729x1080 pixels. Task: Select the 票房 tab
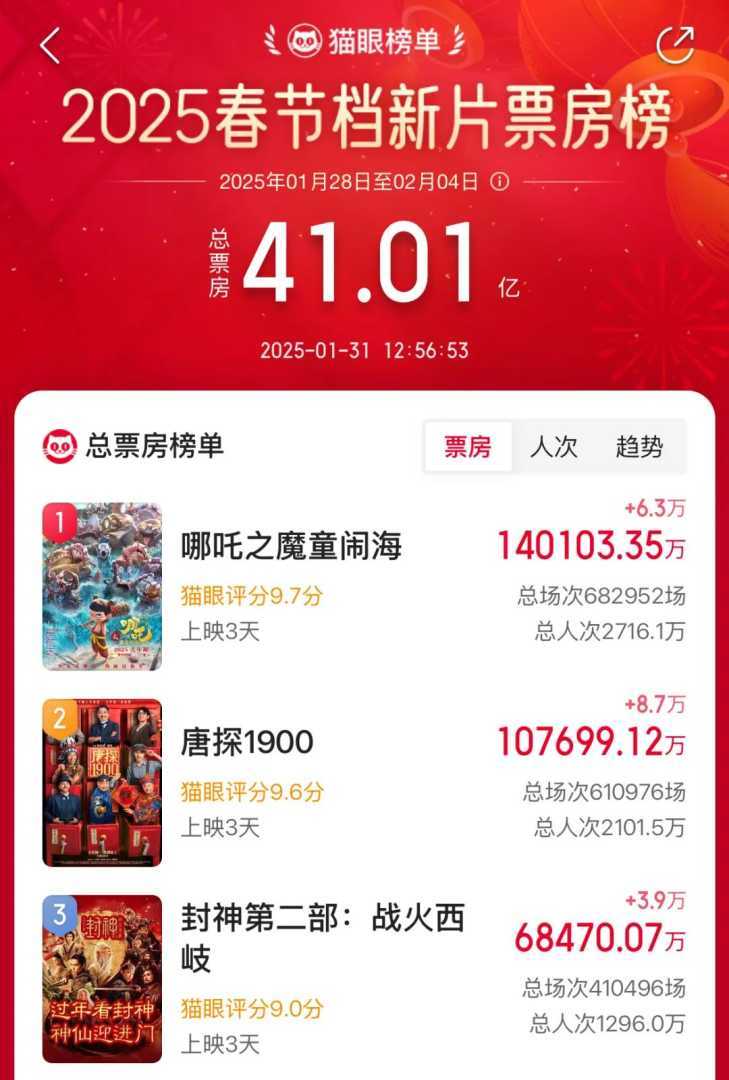[468, 446]
